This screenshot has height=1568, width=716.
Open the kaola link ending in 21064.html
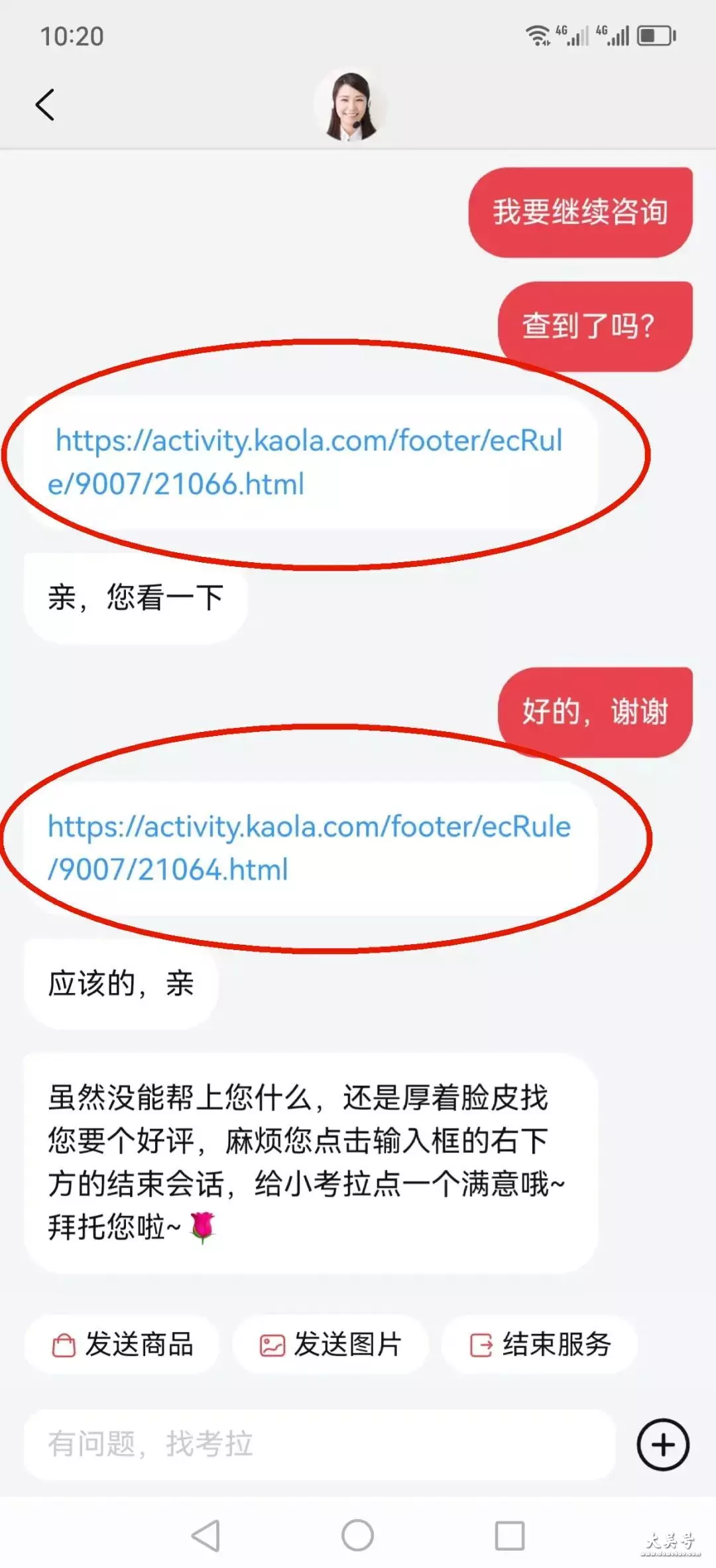(x=309, y=848)
